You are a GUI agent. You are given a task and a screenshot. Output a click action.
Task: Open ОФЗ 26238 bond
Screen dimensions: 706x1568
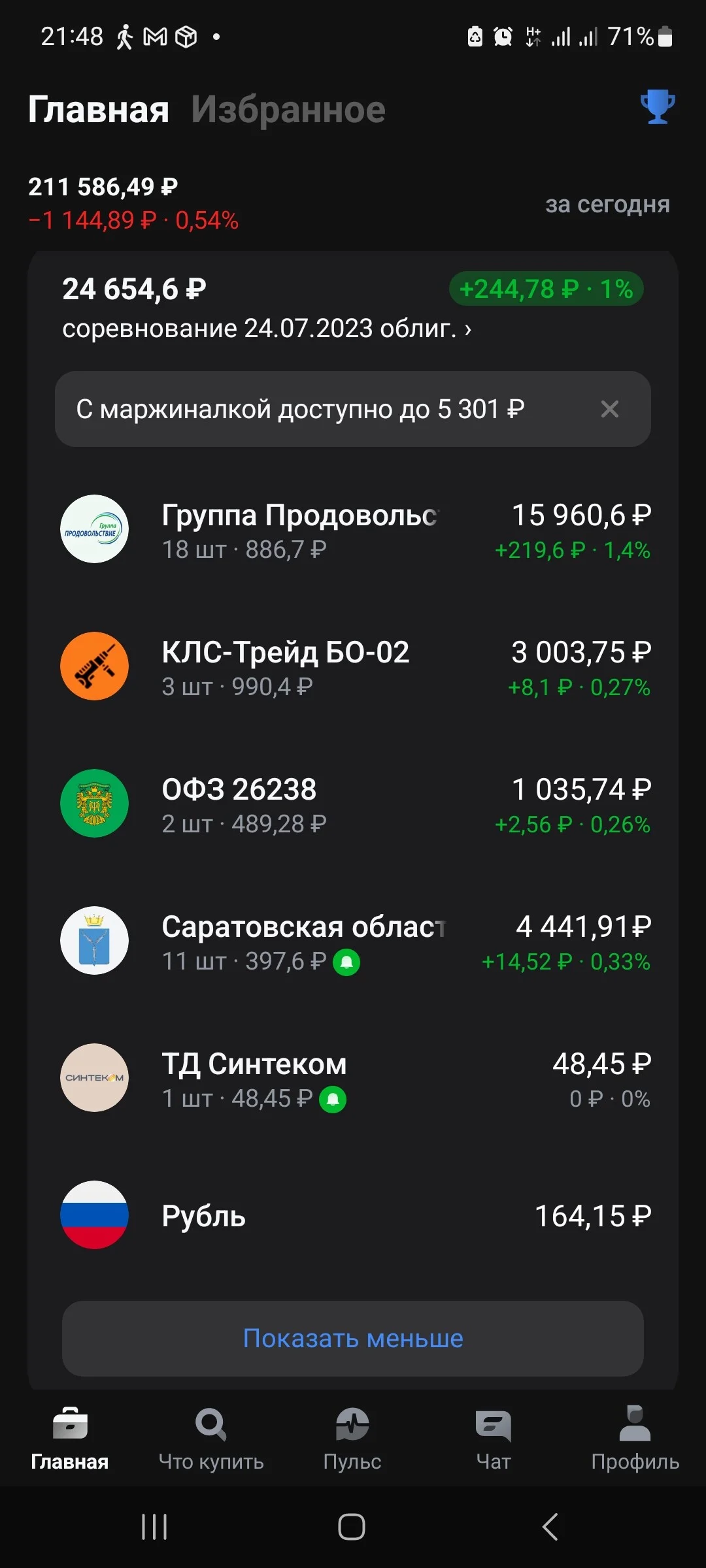(353, 805)
